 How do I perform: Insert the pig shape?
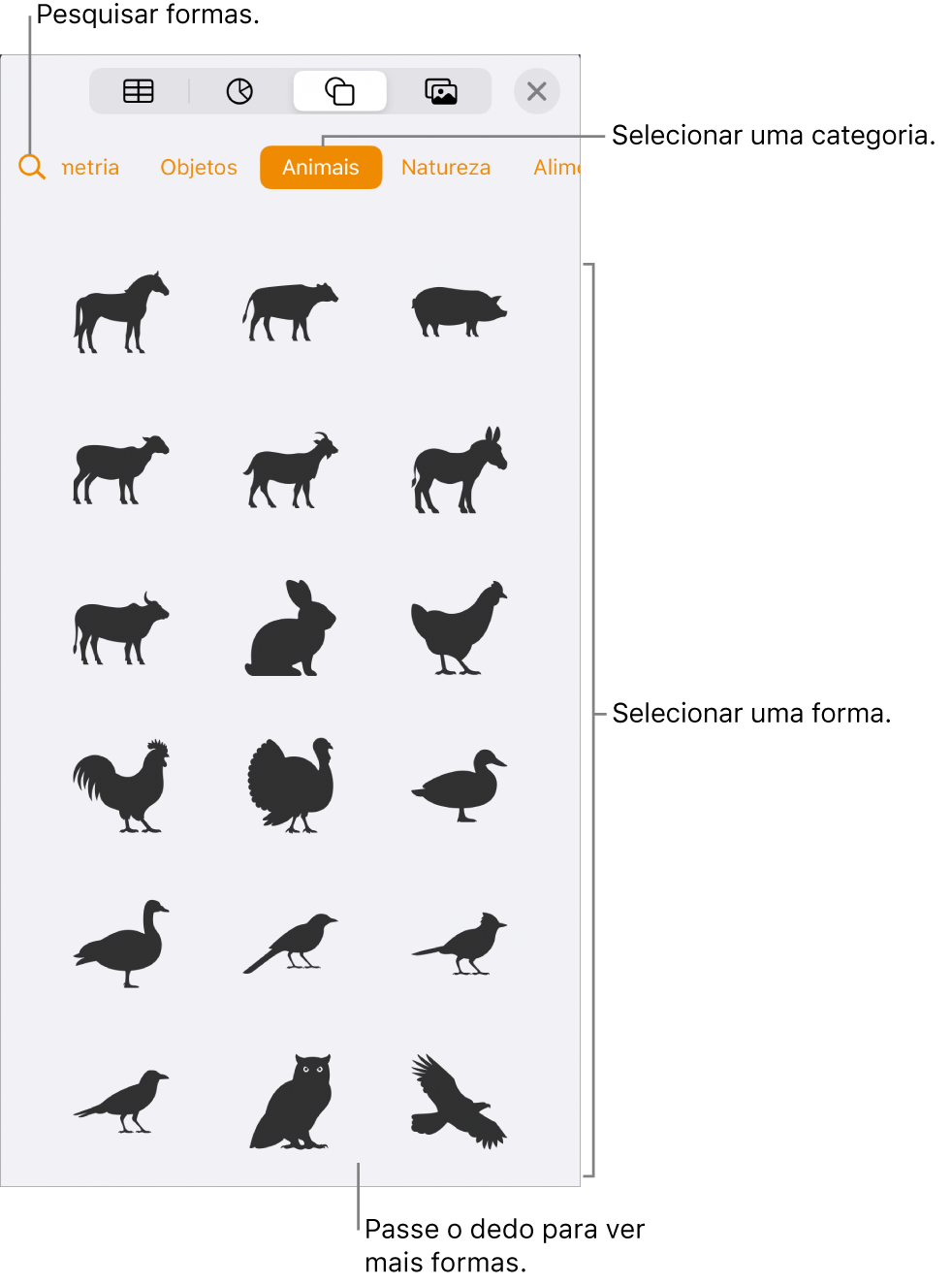click(459, 312)
